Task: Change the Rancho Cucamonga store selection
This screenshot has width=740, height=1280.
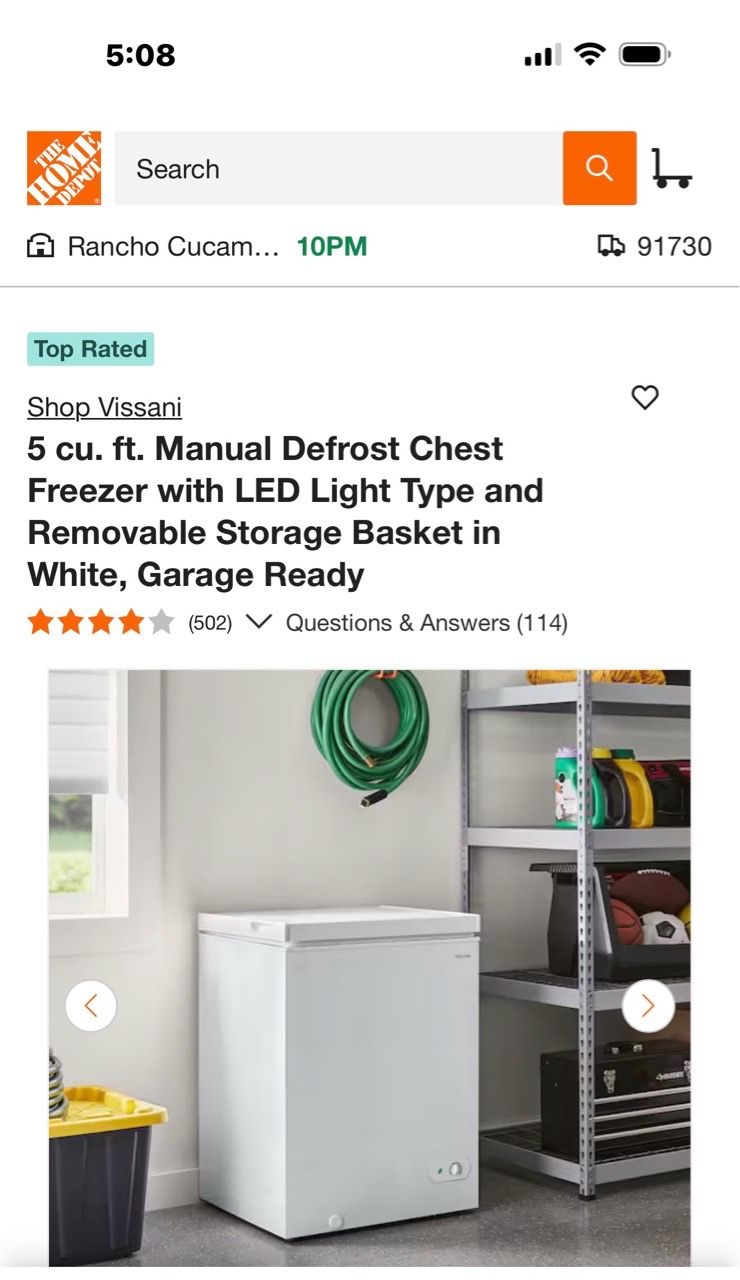Action: coord(197,246)
